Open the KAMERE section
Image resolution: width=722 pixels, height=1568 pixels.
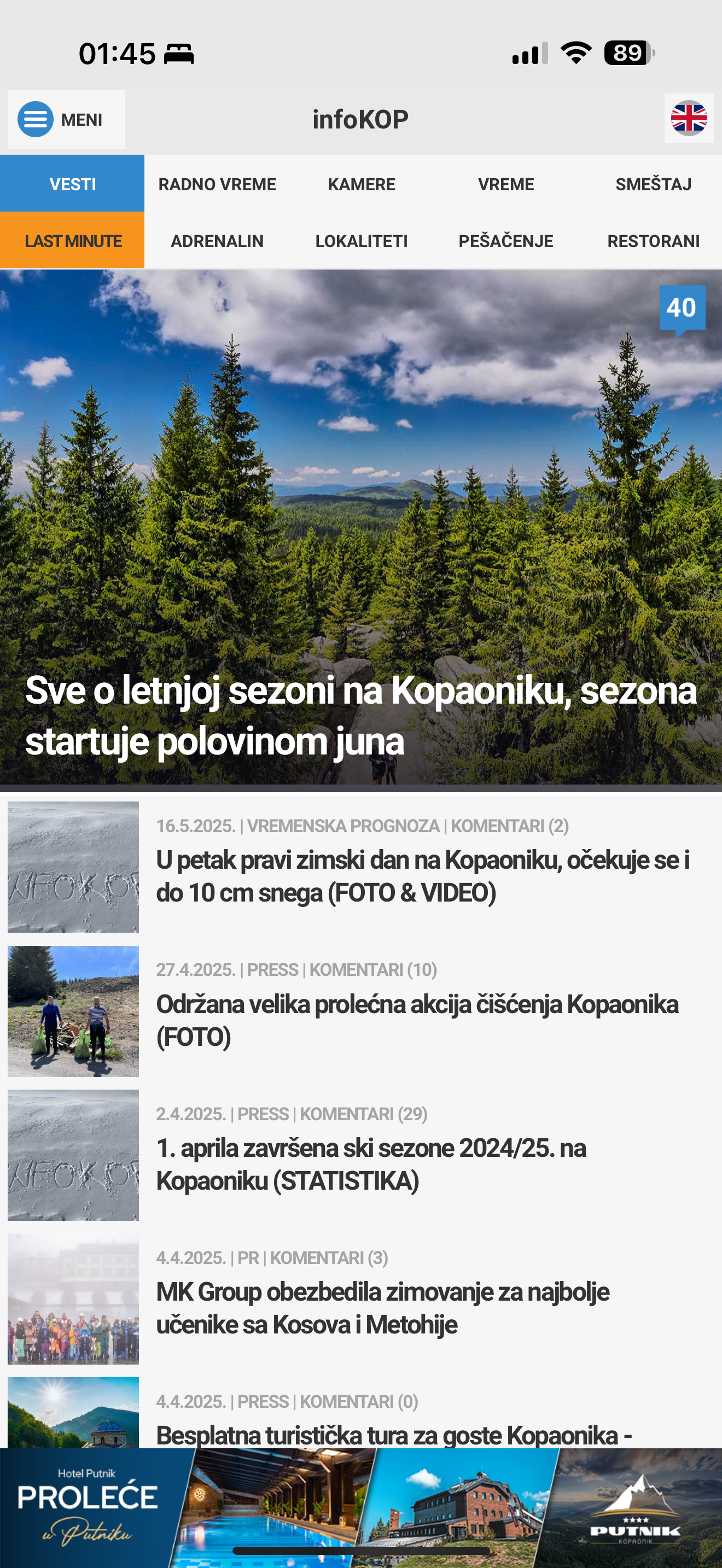[361, 183]
